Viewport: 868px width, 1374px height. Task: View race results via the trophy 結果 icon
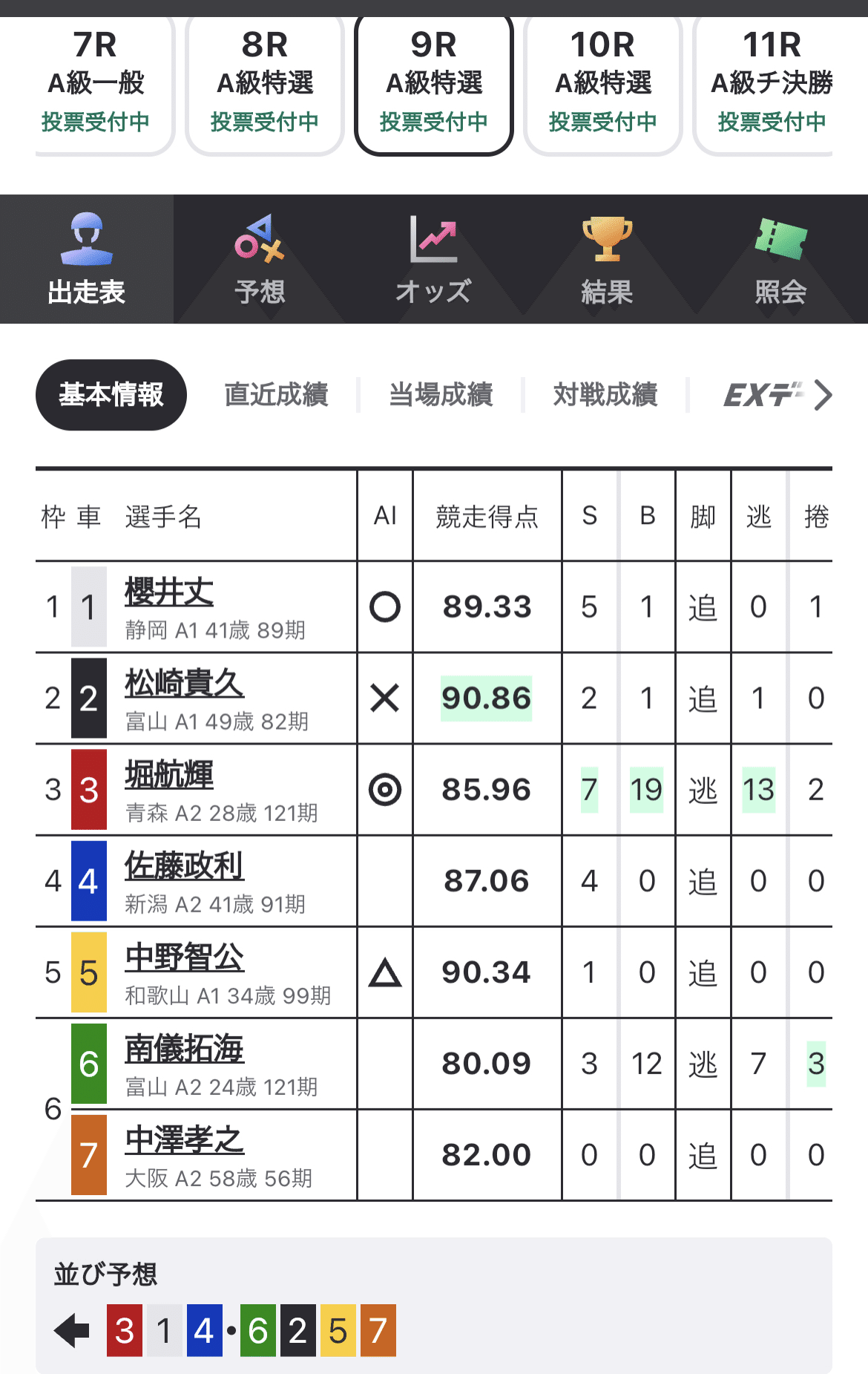click(608, 258)
